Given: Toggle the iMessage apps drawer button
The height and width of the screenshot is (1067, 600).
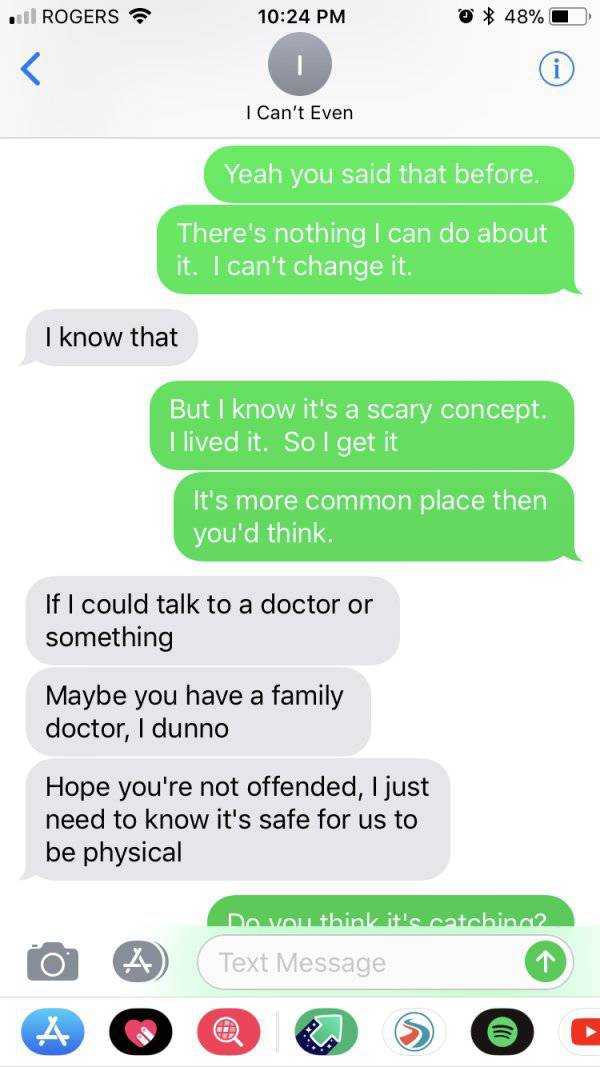Looking at the screenshot, I should (135, 961).
